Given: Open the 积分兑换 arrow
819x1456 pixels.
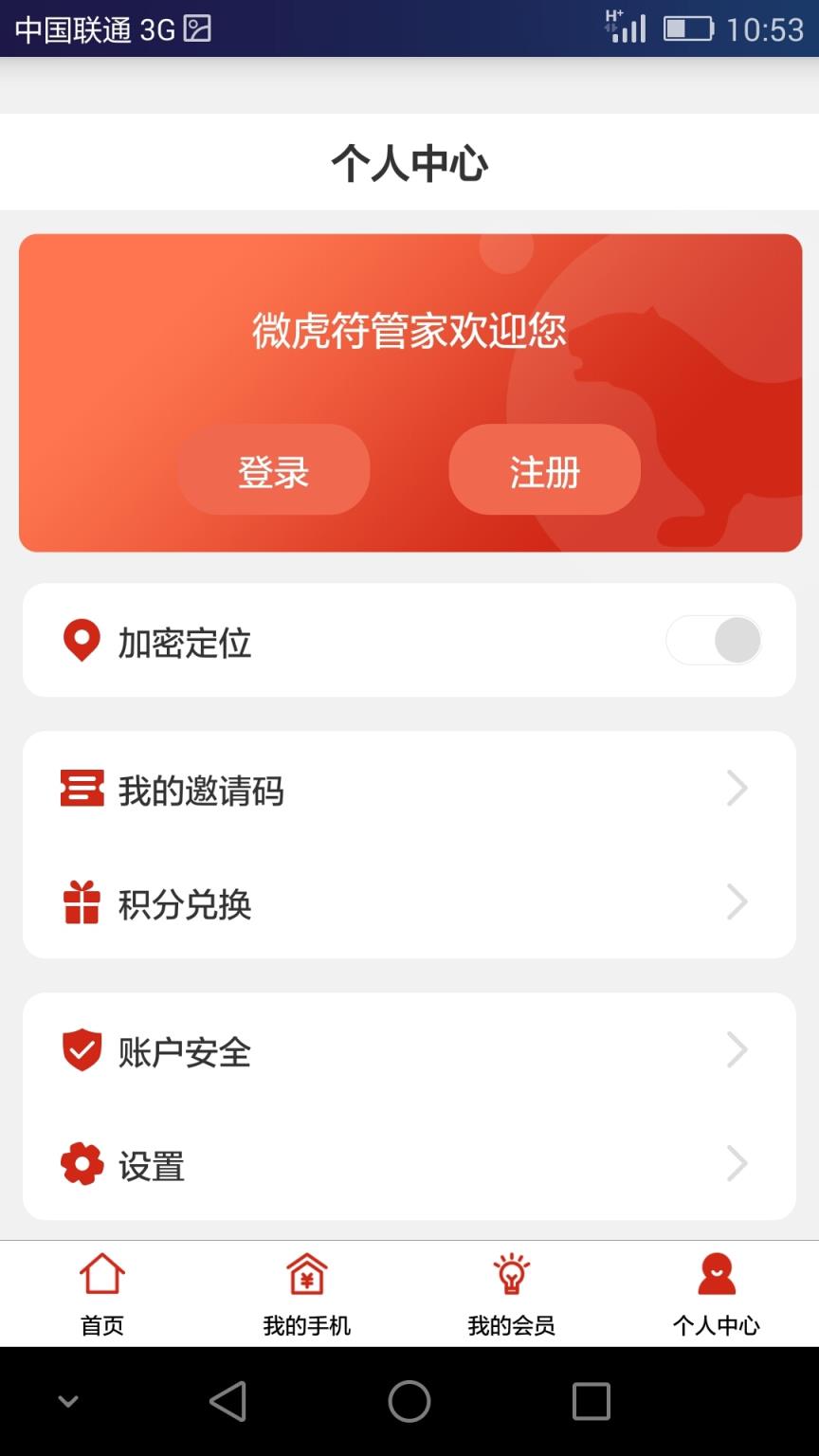Looking at the screenshot, I should (x=737, y=901).
